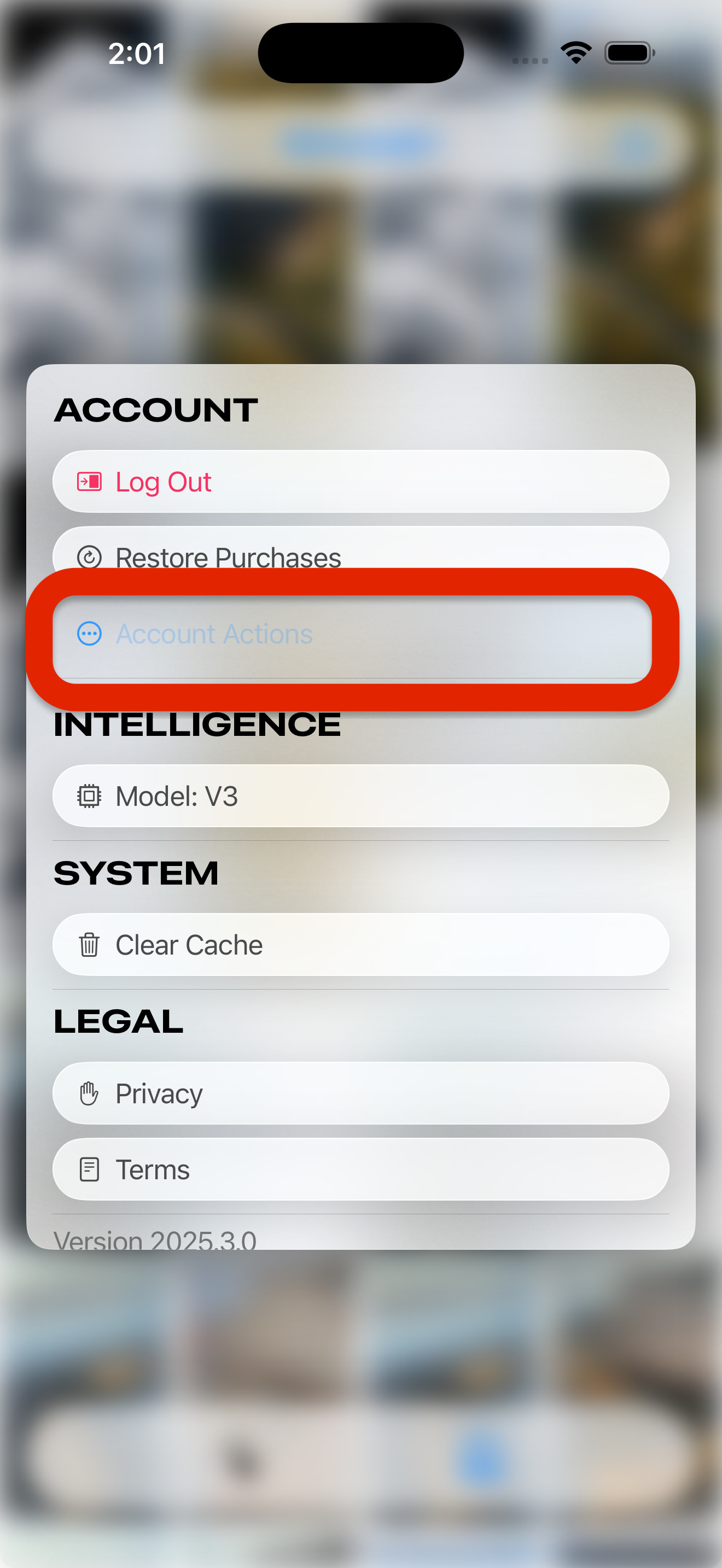Change the Model: V3 setting

tap(360, 796)
